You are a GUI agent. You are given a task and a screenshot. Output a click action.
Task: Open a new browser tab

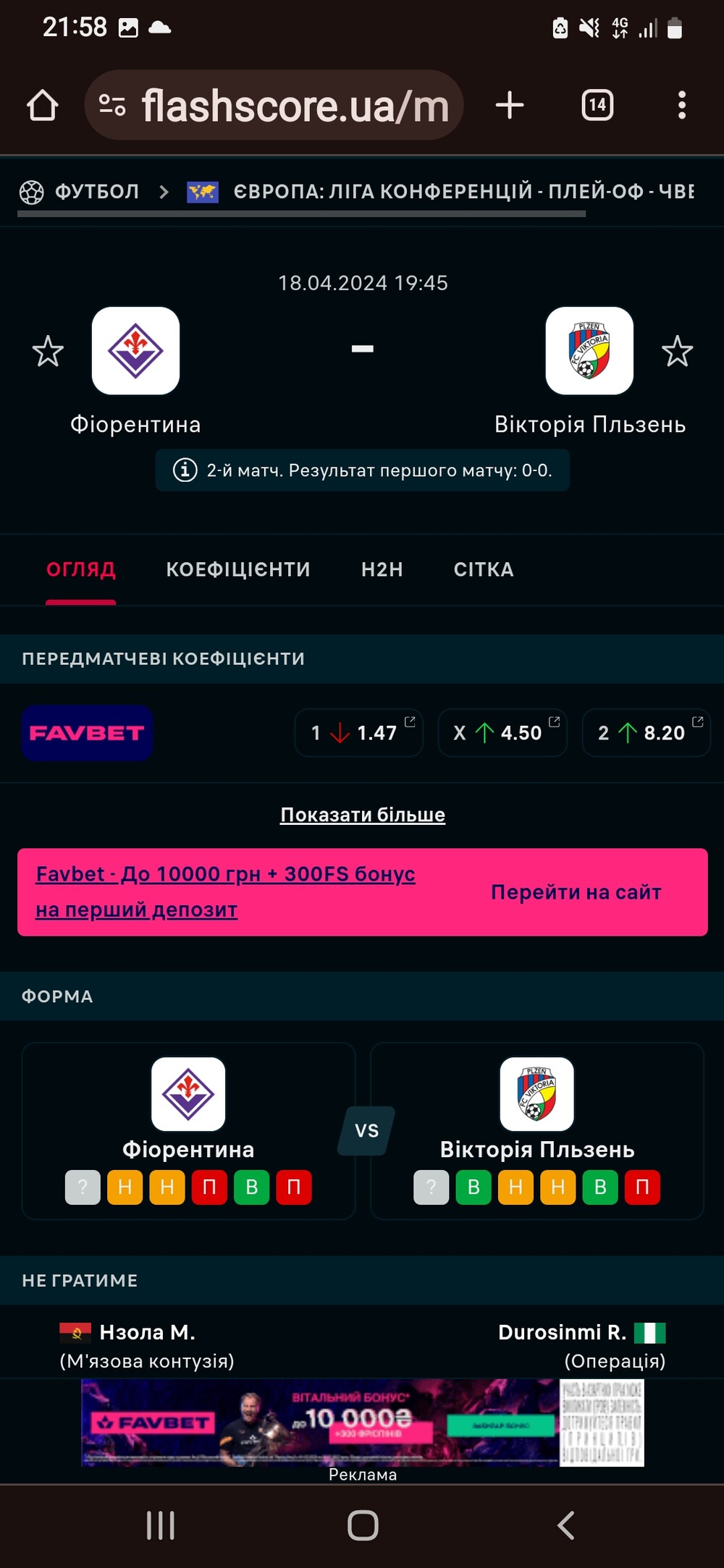click(x=510, y=106)
